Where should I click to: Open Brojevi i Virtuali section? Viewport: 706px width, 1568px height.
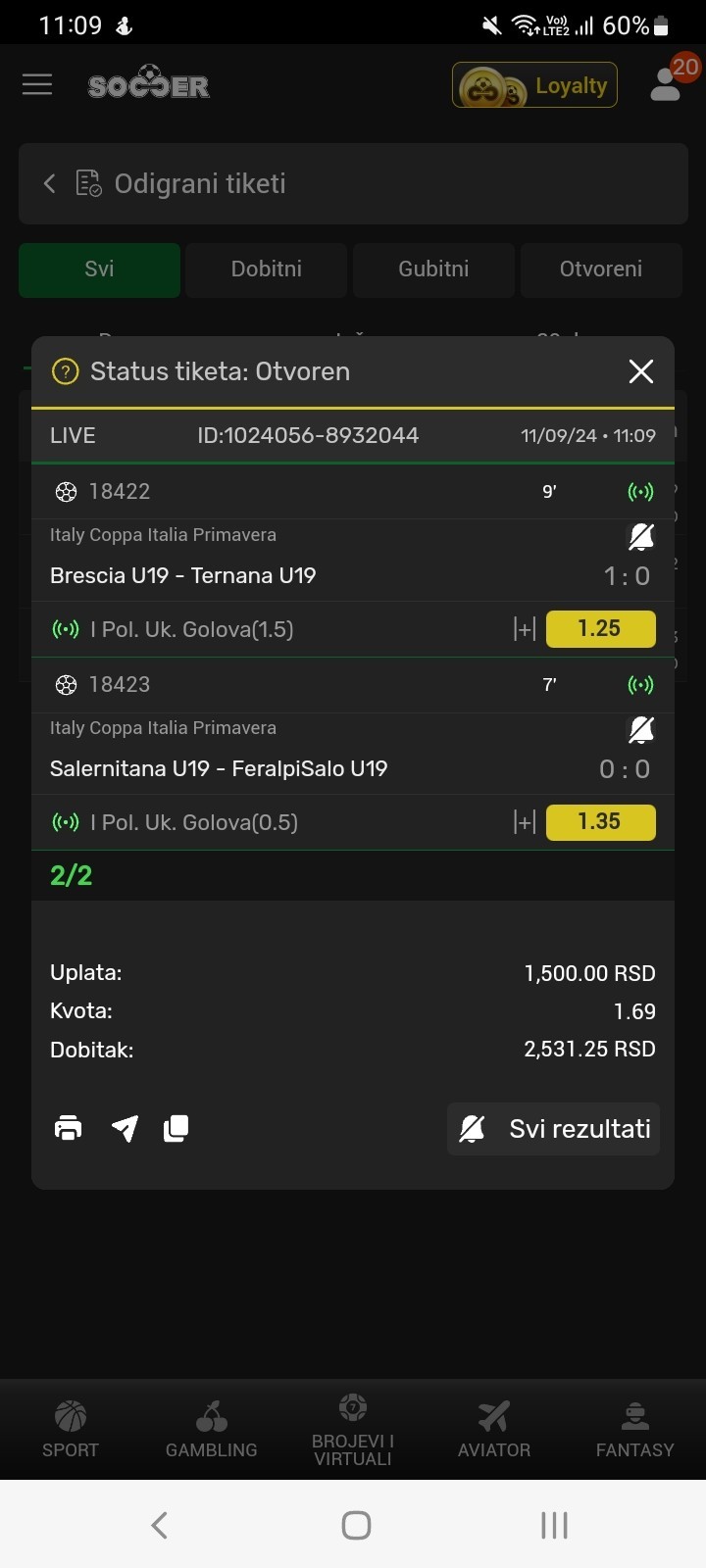coord(353,1429)
